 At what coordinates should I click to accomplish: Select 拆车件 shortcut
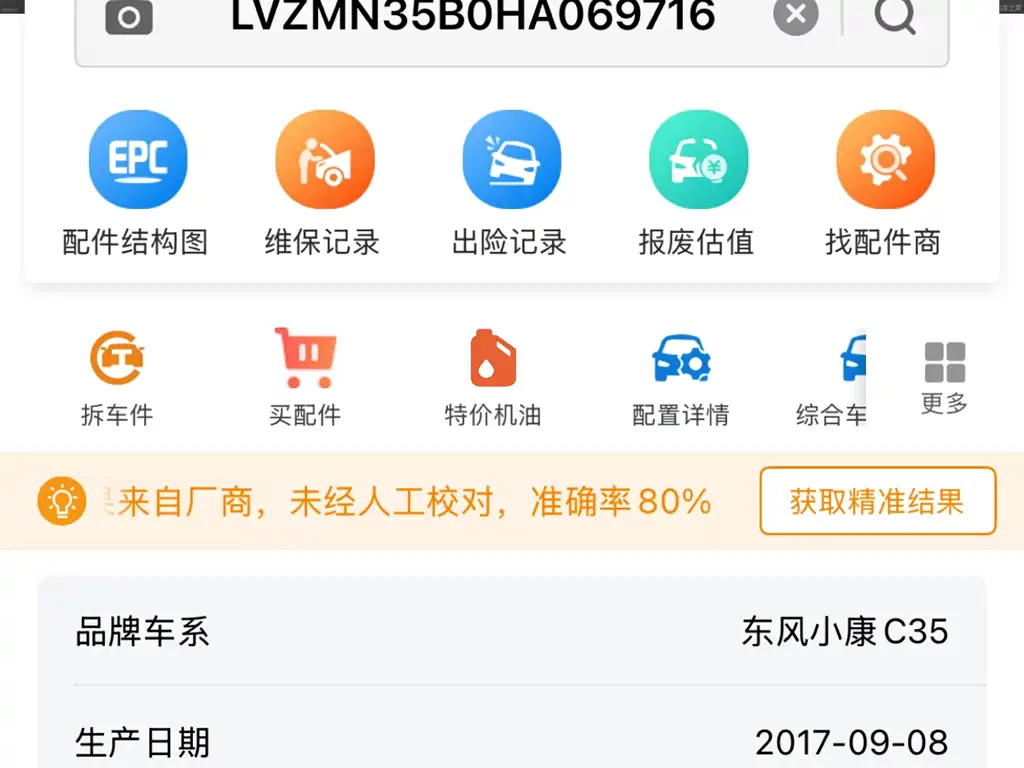[118, 377]
